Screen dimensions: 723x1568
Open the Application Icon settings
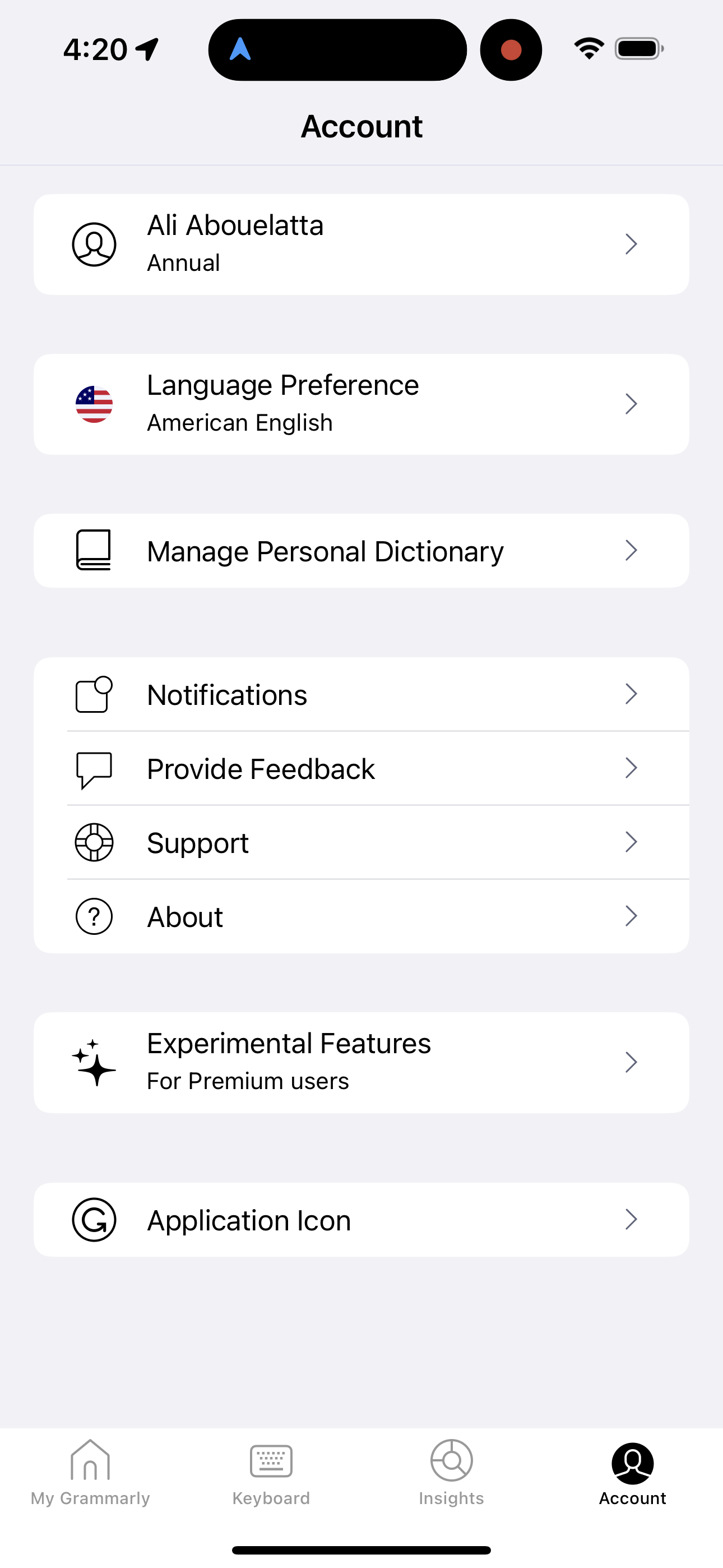click(361, 1219)
